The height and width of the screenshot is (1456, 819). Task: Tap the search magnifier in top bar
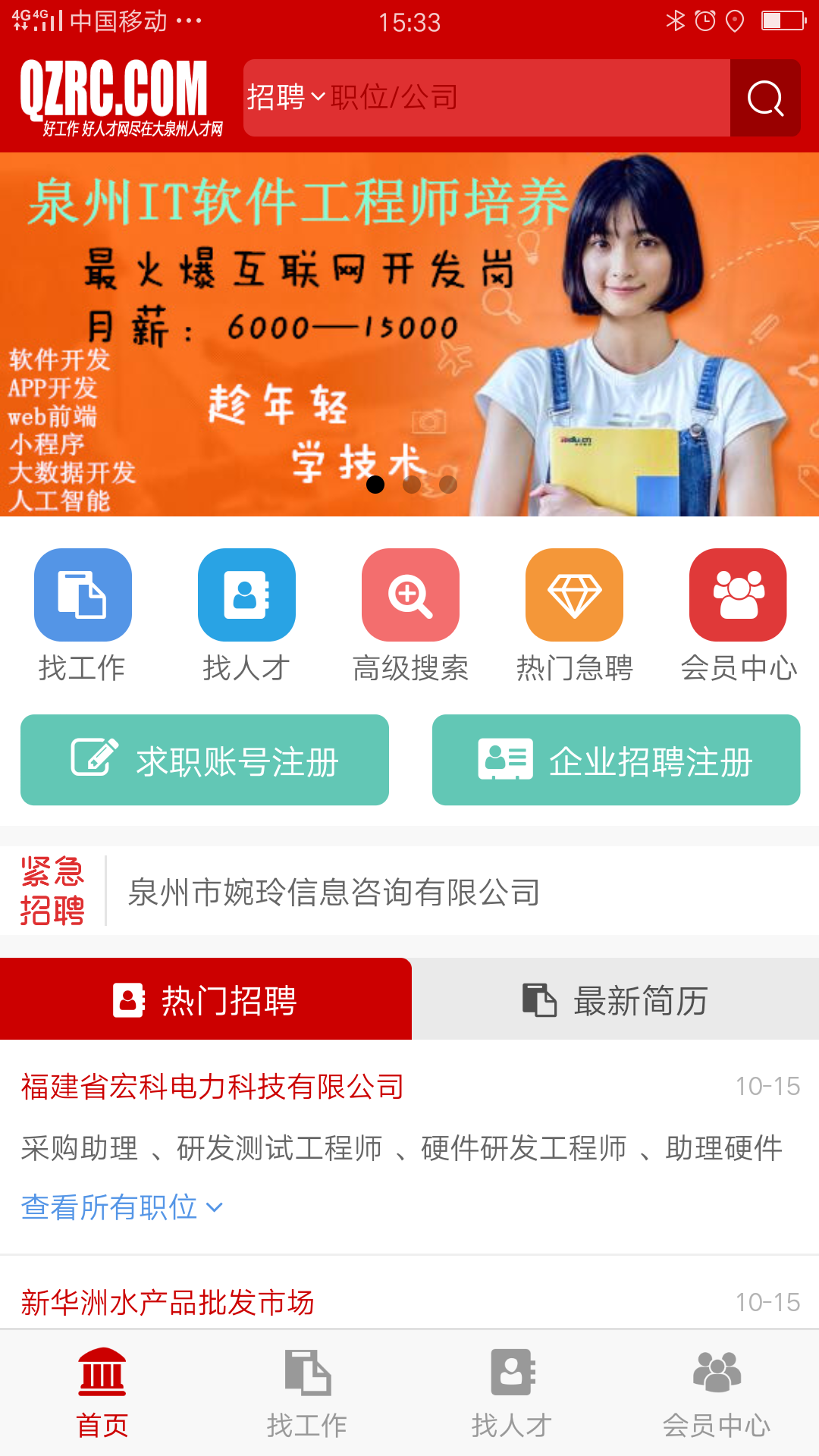[x=765, y=98]
